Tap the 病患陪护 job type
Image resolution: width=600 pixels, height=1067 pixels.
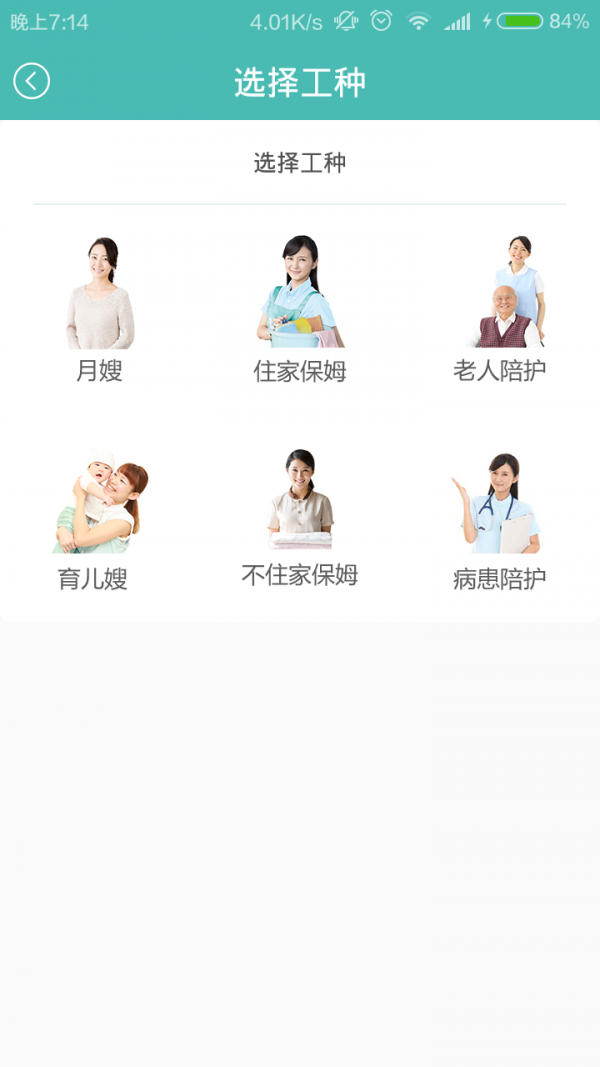[x=499, y=521]
